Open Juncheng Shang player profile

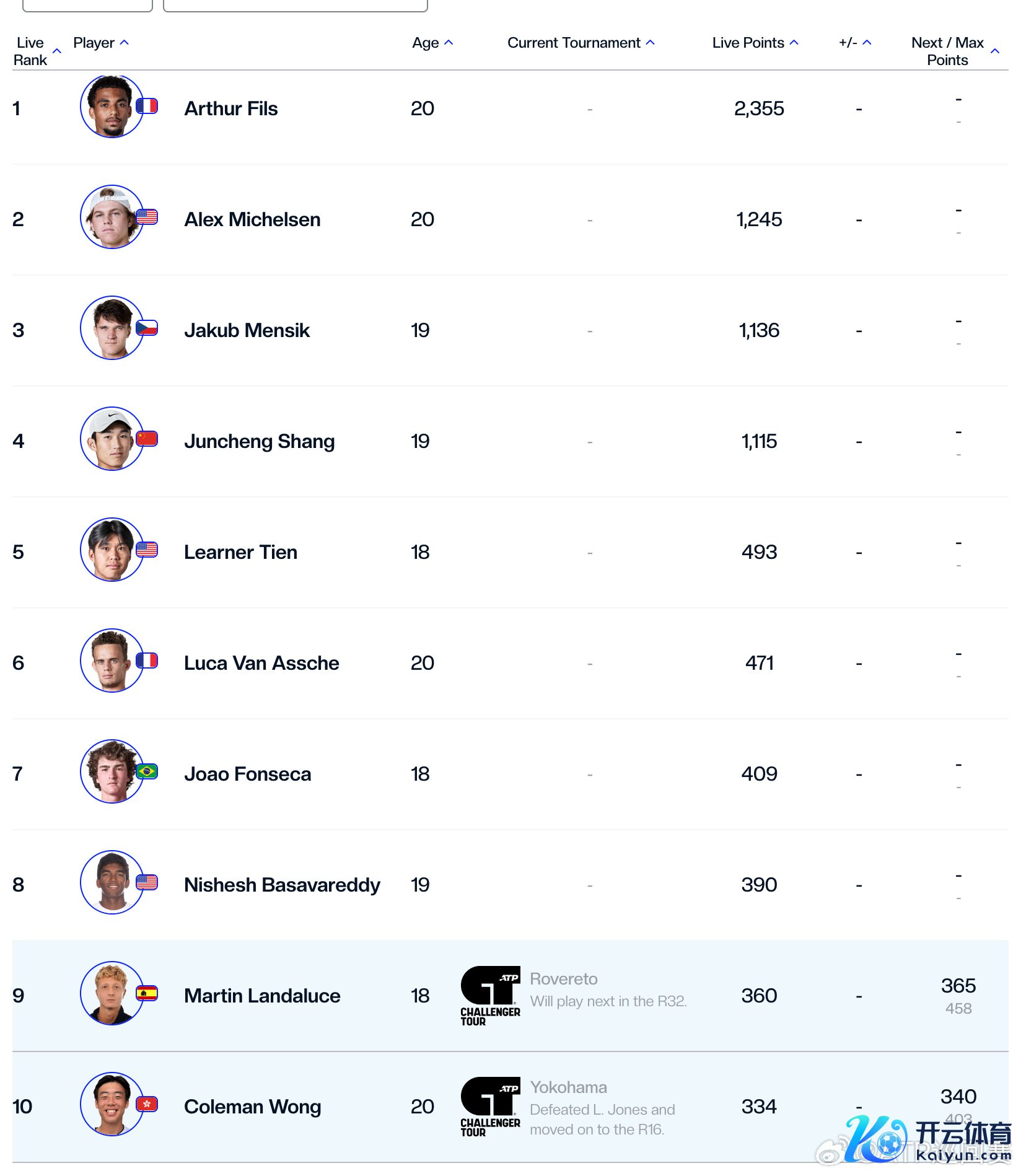259,441
